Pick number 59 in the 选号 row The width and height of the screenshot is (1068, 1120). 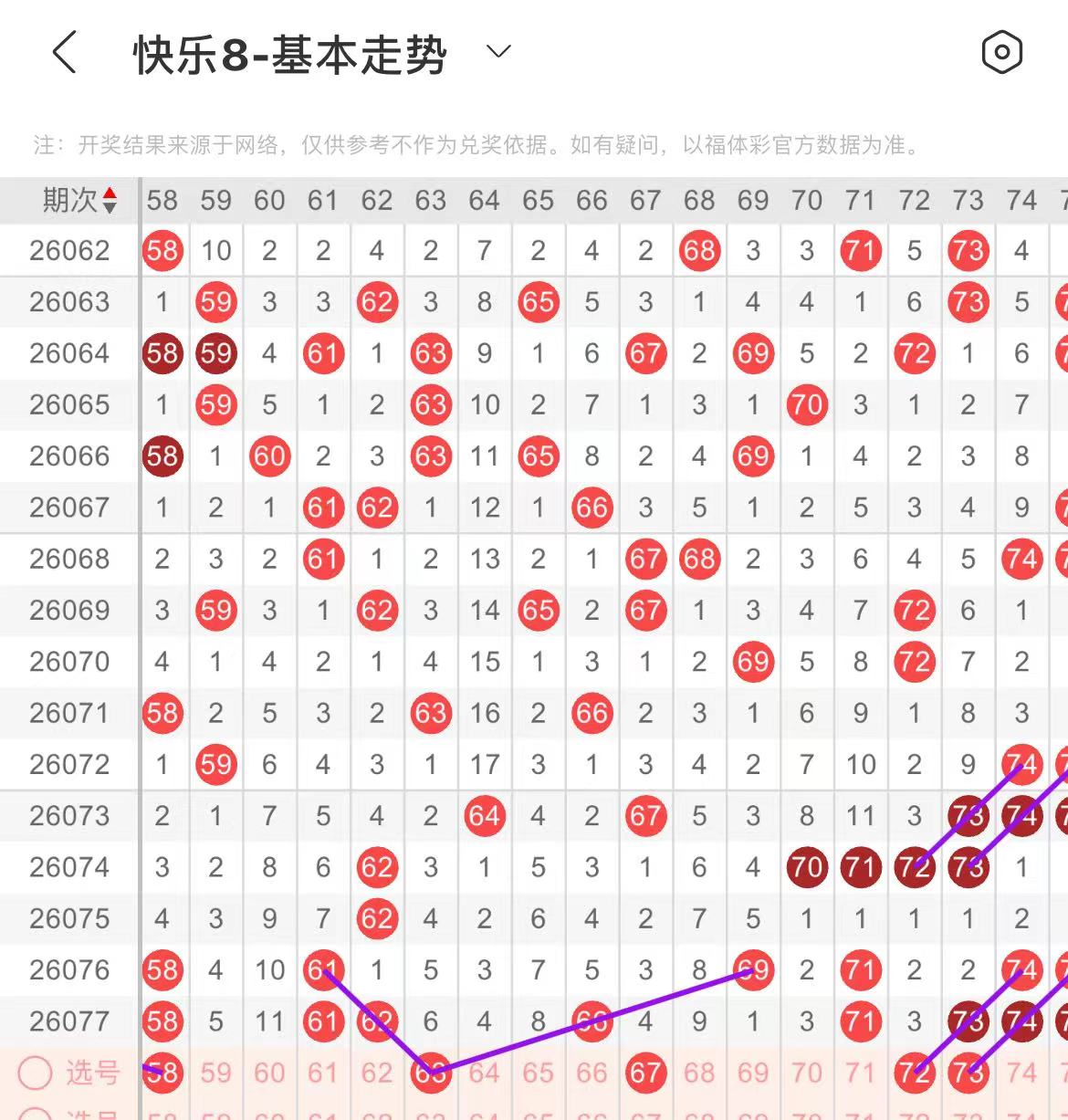tap(215, 1073)
